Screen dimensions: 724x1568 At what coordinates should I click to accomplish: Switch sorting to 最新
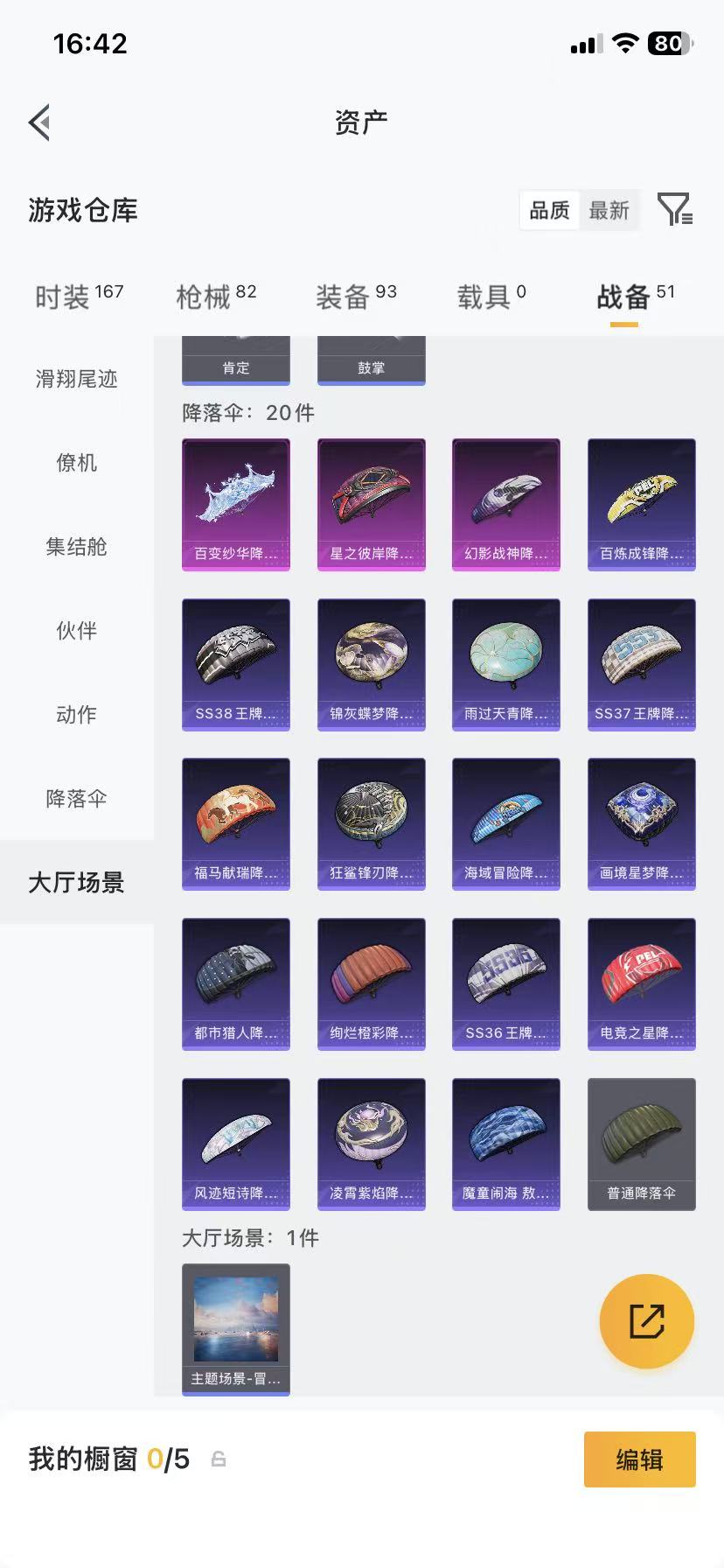(x=609, y=210)
